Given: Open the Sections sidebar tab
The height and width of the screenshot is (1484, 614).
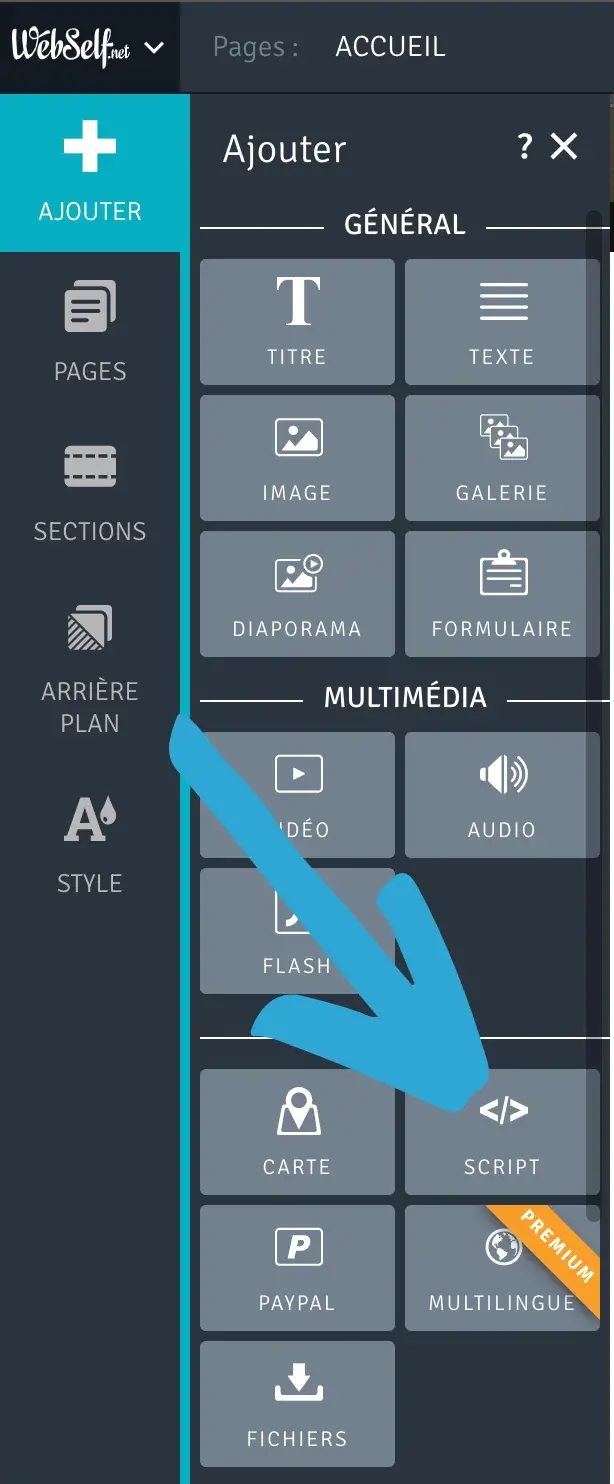Looking at the screenshot, I should click(90, 490).
